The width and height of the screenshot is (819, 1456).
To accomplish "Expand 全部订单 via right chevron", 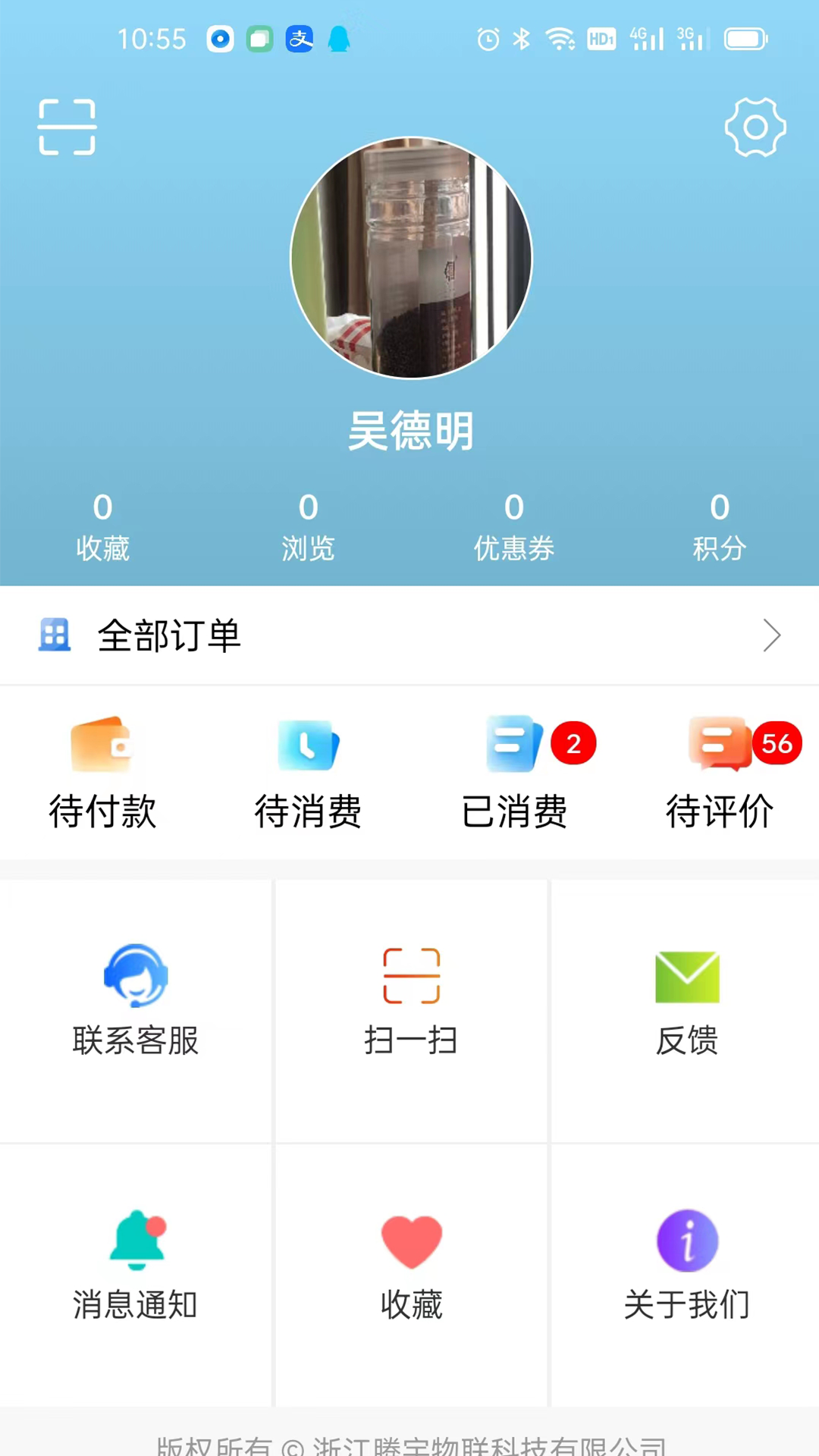I will 771,635.
